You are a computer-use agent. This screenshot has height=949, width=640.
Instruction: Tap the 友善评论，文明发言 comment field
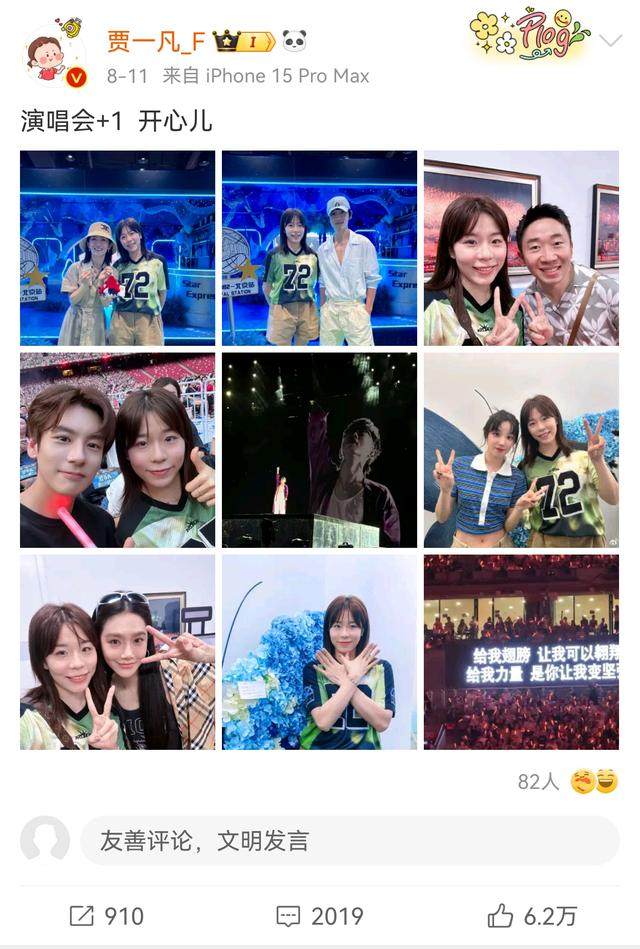348,841
